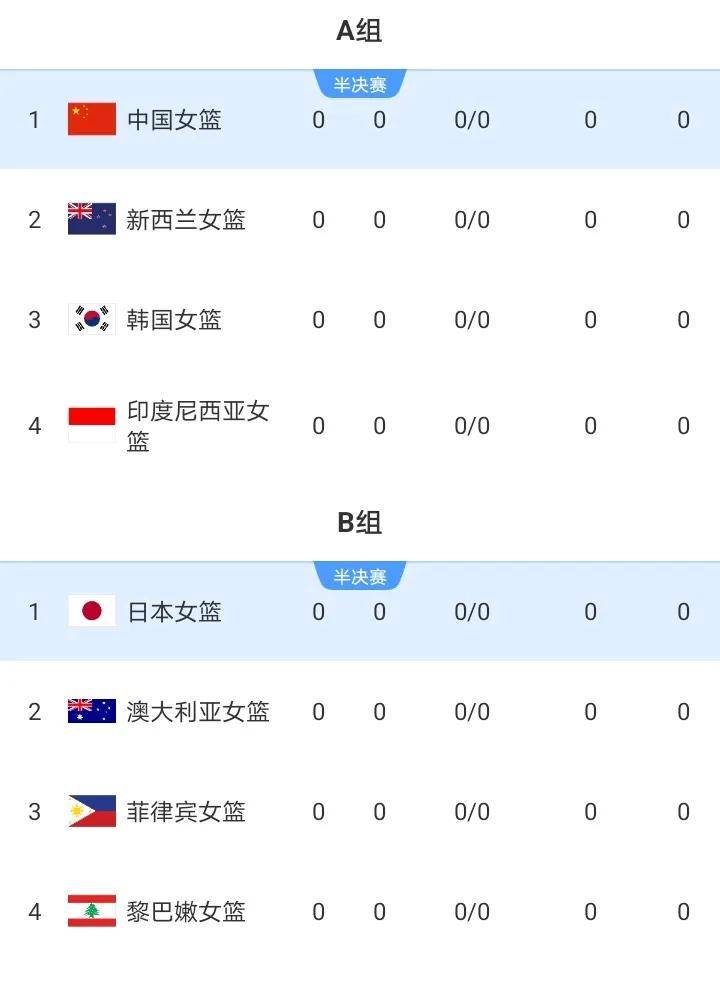This screenshot has height=989, width=720.
Task: Click the 0/0 record for 韩国女篮
Action: coord(471,320)
